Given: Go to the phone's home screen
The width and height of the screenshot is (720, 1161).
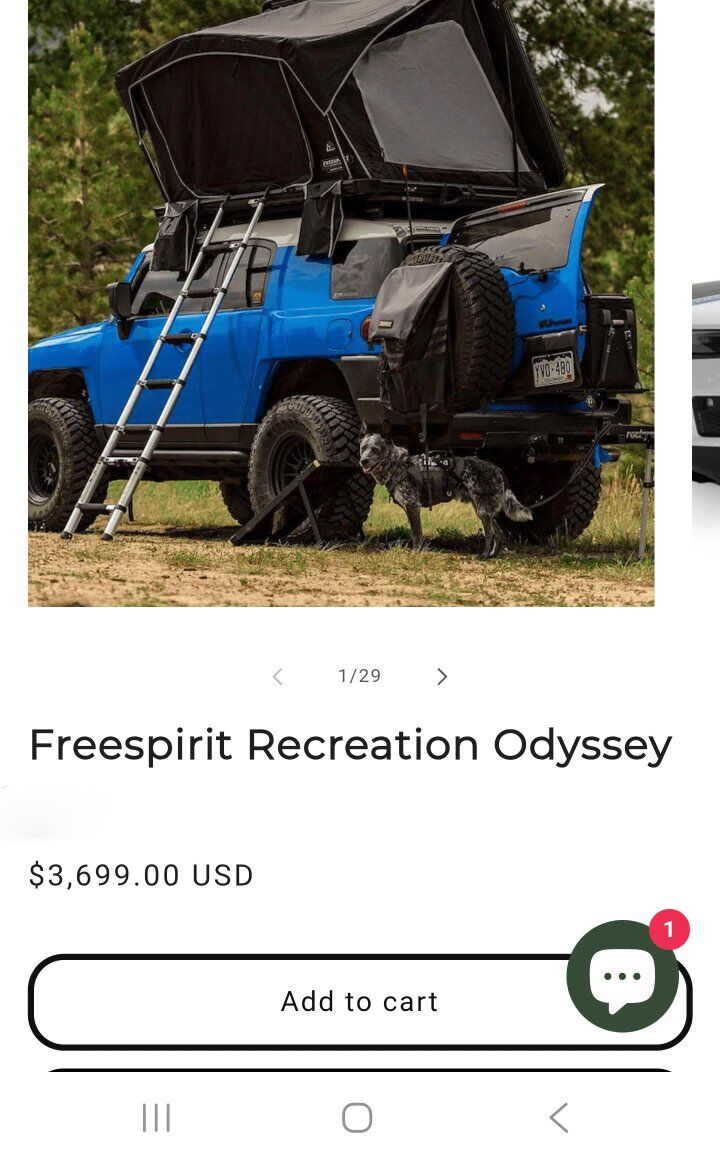Looking at the screenshot, I should pos(357,1117).
